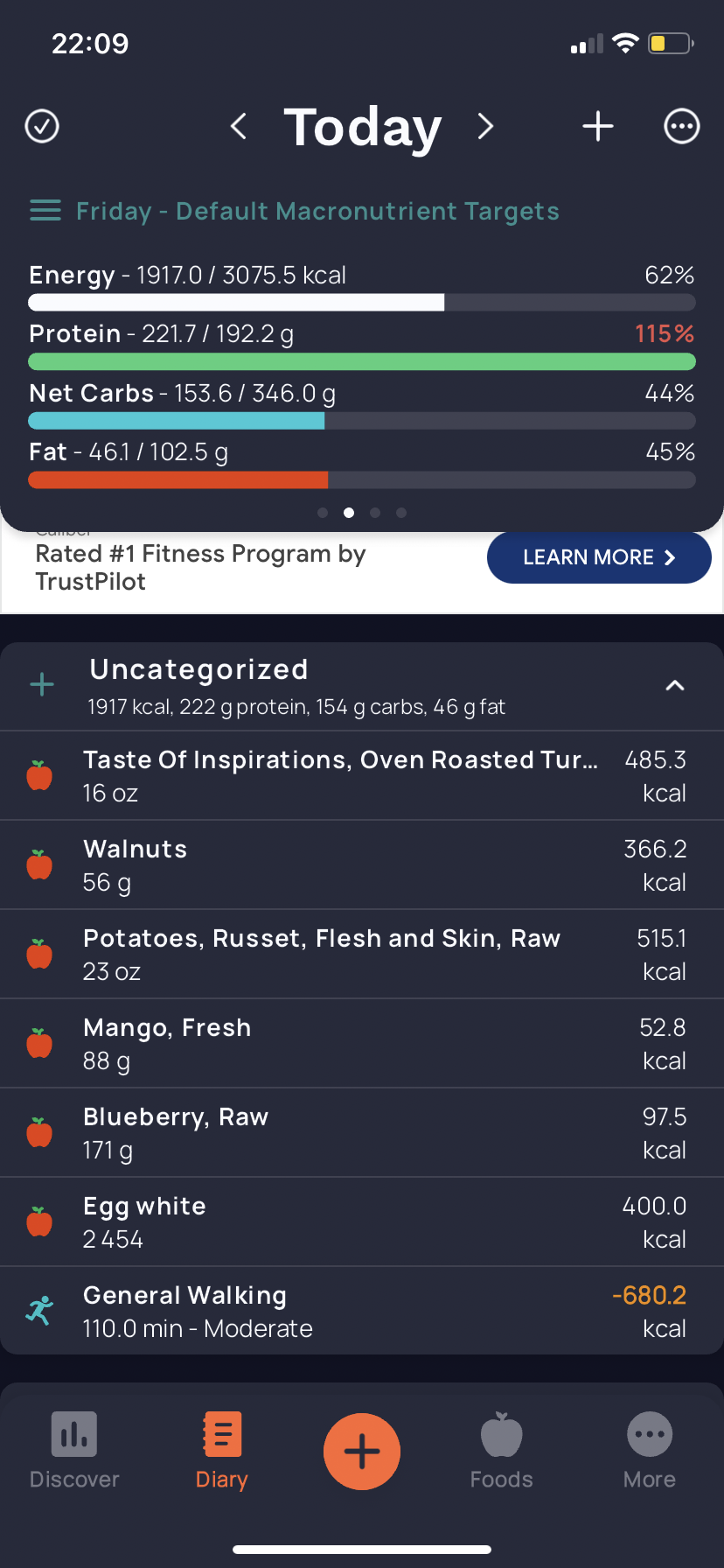Go to the next day
Screen dimensions: 724x1568
[485, 126]
